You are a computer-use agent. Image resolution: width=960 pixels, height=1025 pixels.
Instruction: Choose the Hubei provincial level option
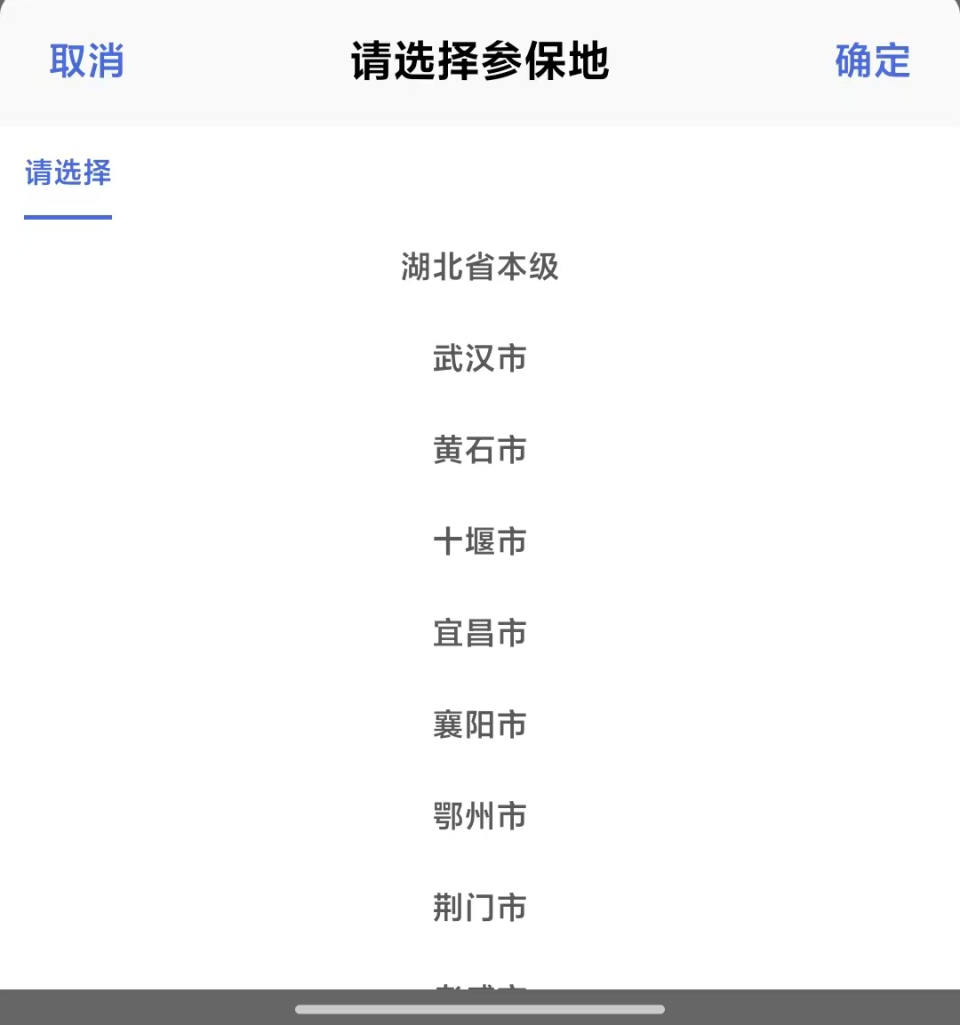pos(480,267)
